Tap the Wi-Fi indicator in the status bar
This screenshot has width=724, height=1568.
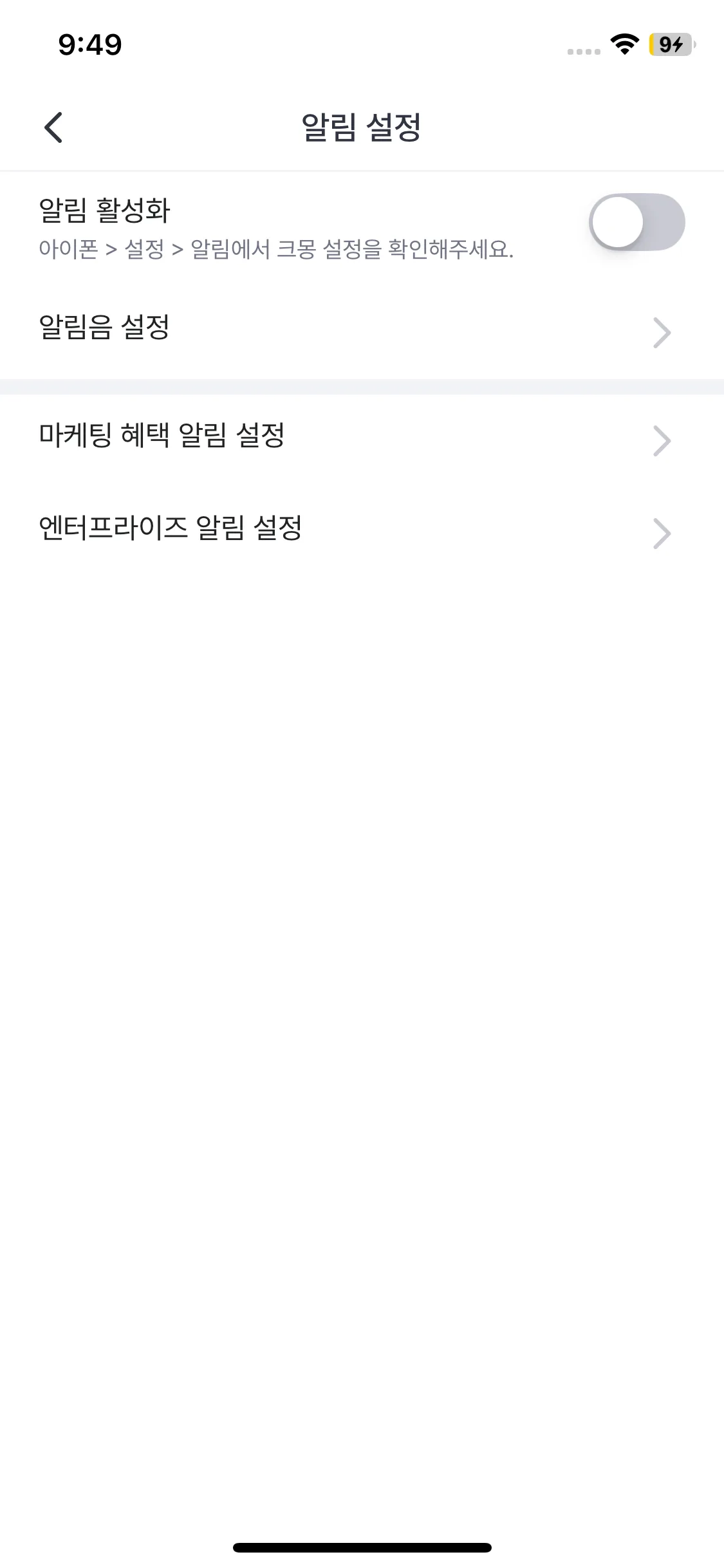[x=622, y=45]
